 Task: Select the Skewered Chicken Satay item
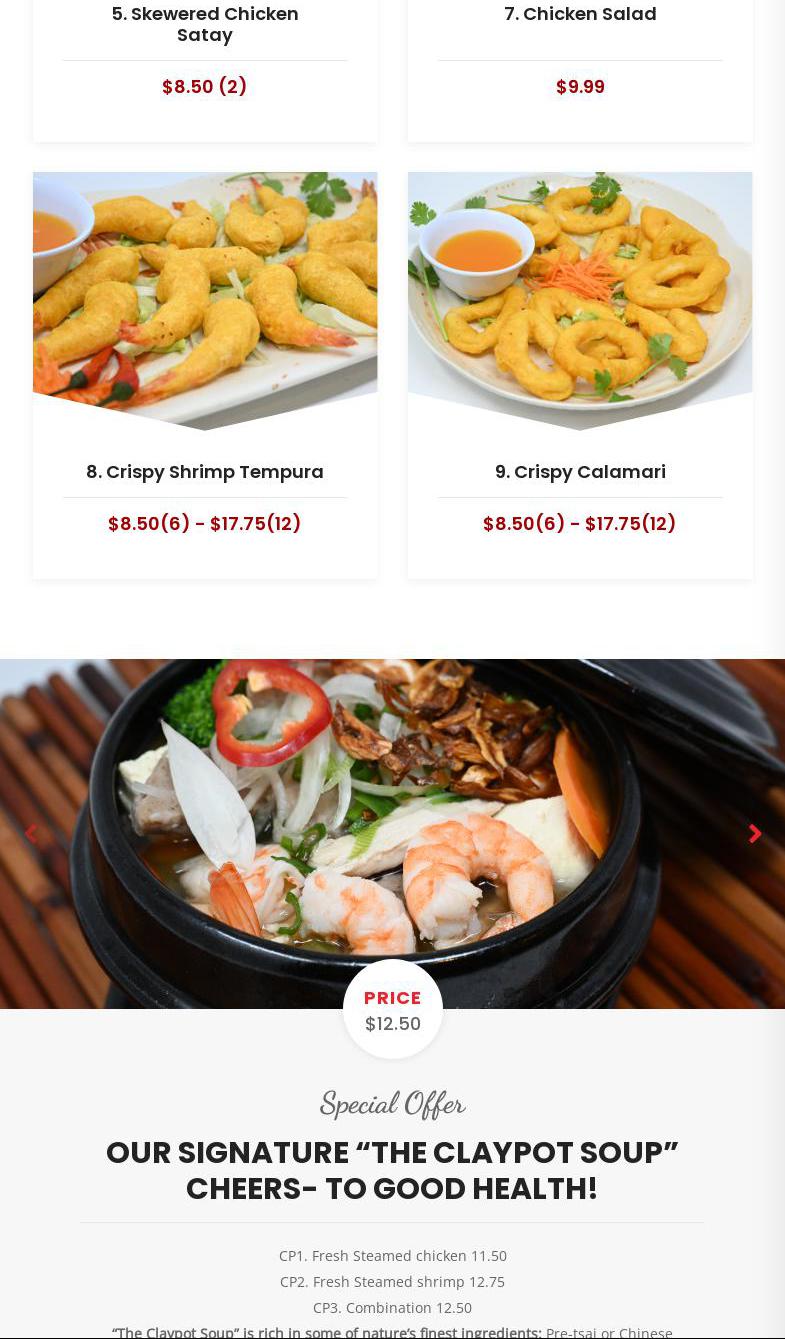(x=205, y=24)
